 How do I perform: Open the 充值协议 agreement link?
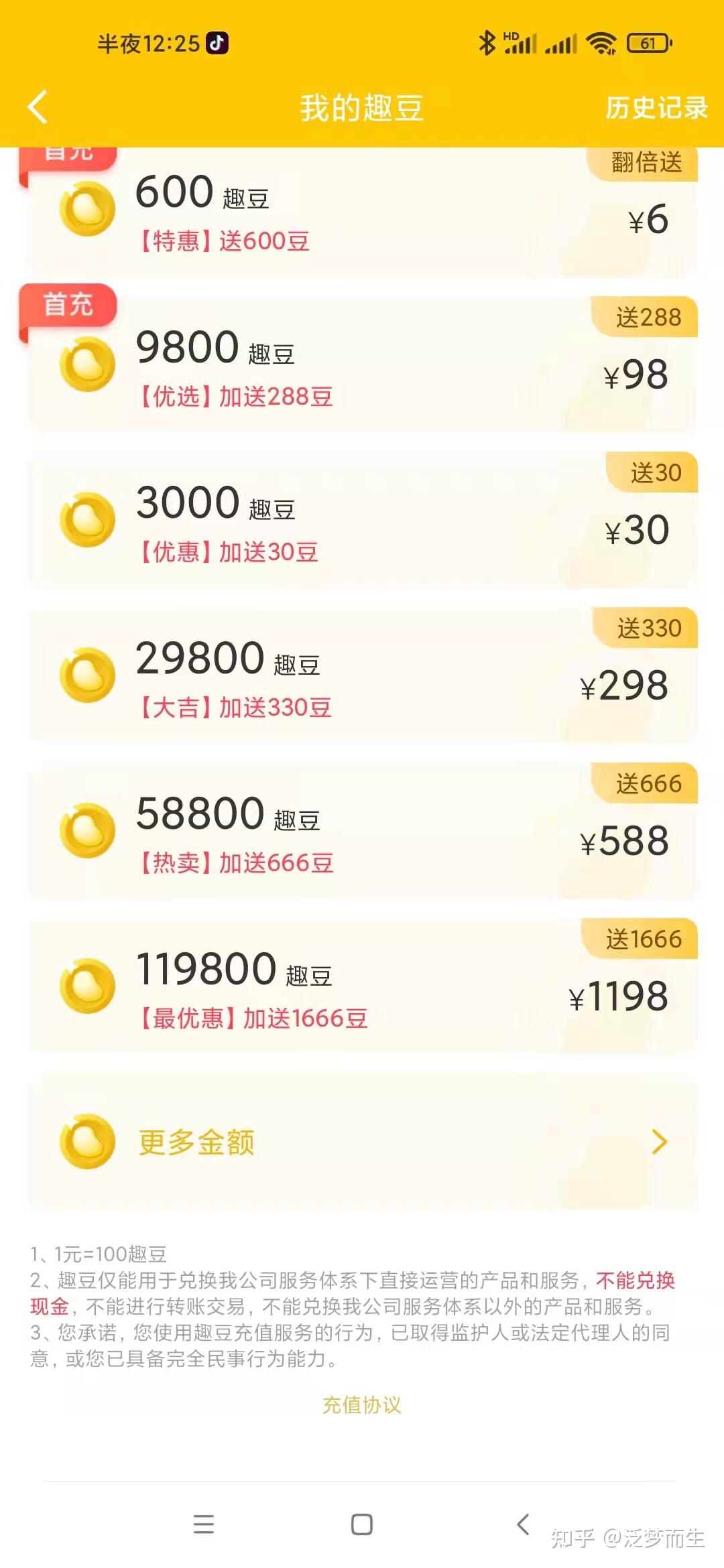tap(362, 1406)
